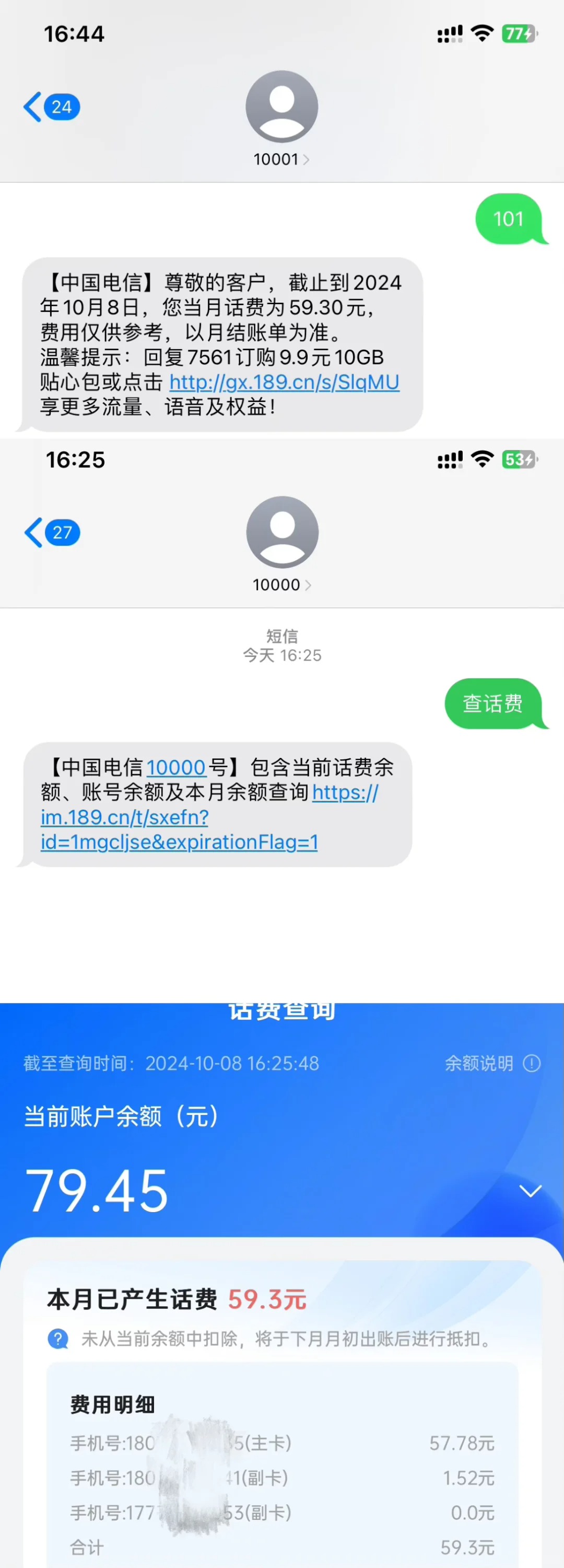Open conversation details via the chevron next to 10001
564x1568 pixels.
308,159
